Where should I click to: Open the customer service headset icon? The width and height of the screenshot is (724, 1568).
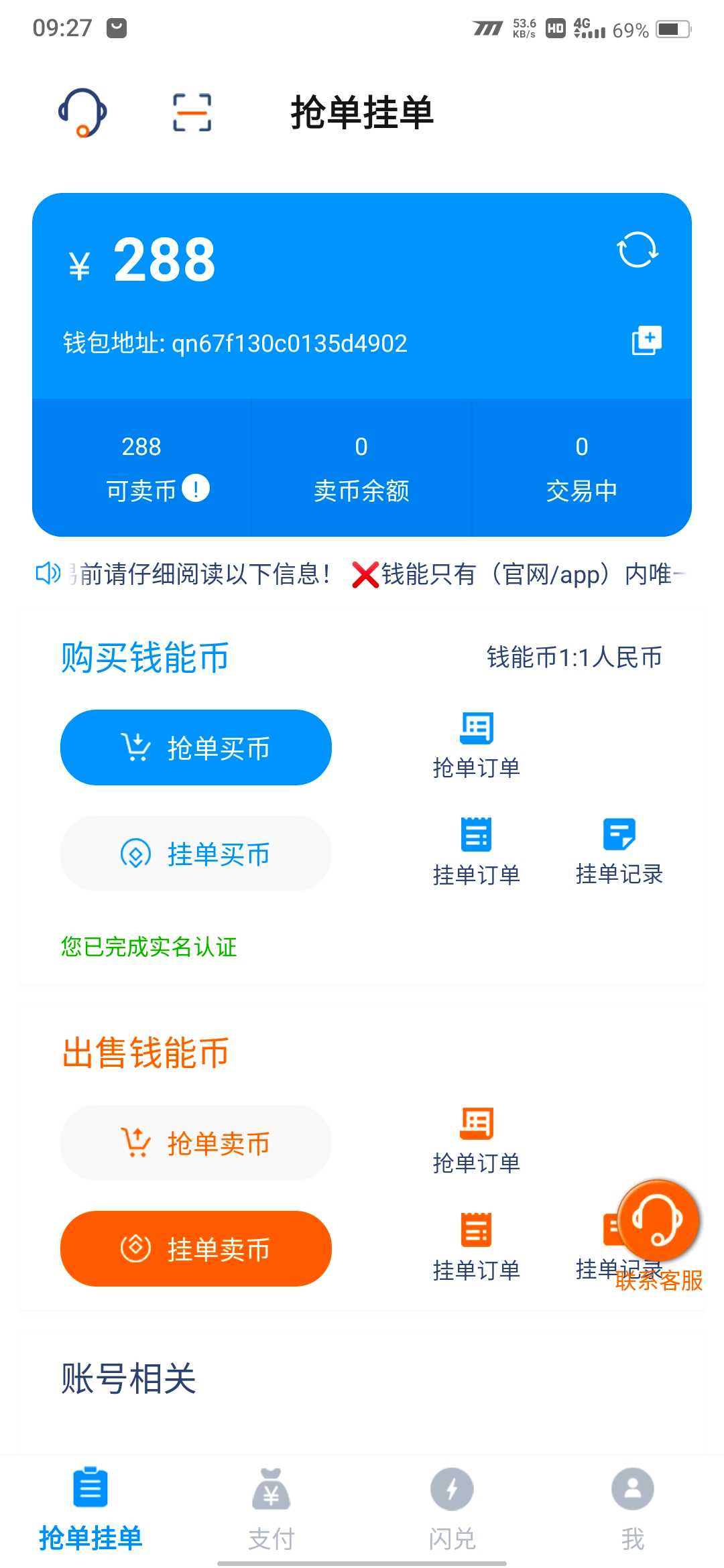click(x=82, y=113)
